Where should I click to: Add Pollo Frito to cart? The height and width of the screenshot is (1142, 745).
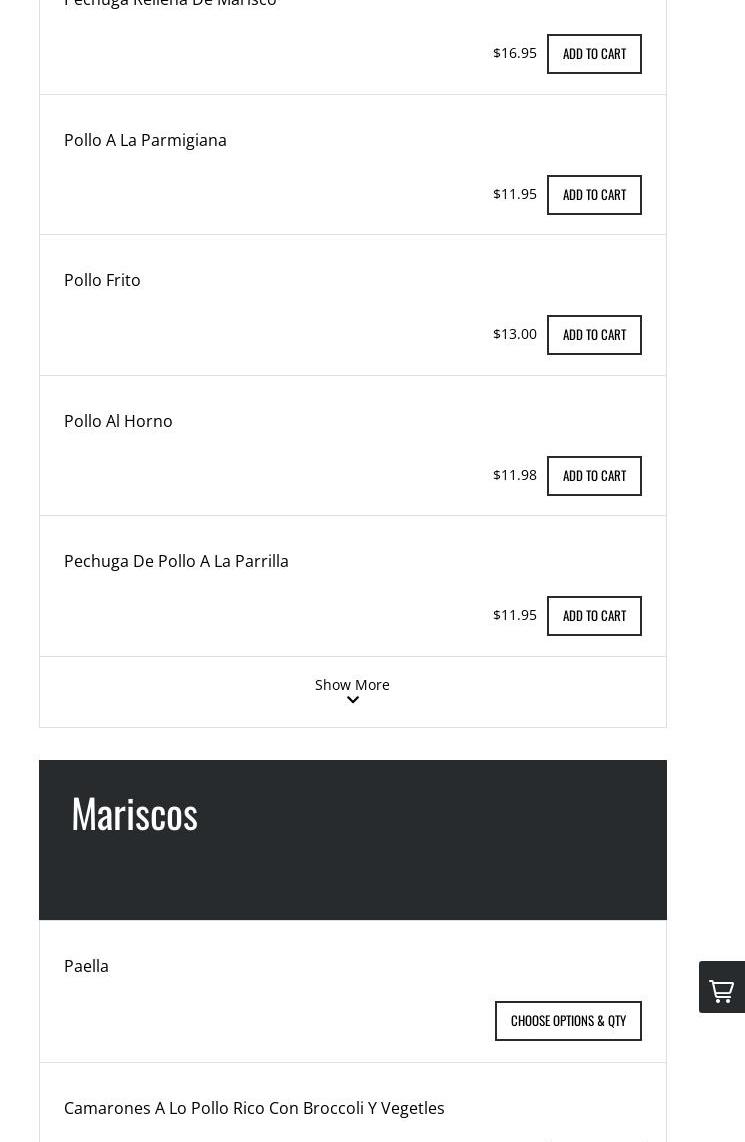click(x=594, y=335)
